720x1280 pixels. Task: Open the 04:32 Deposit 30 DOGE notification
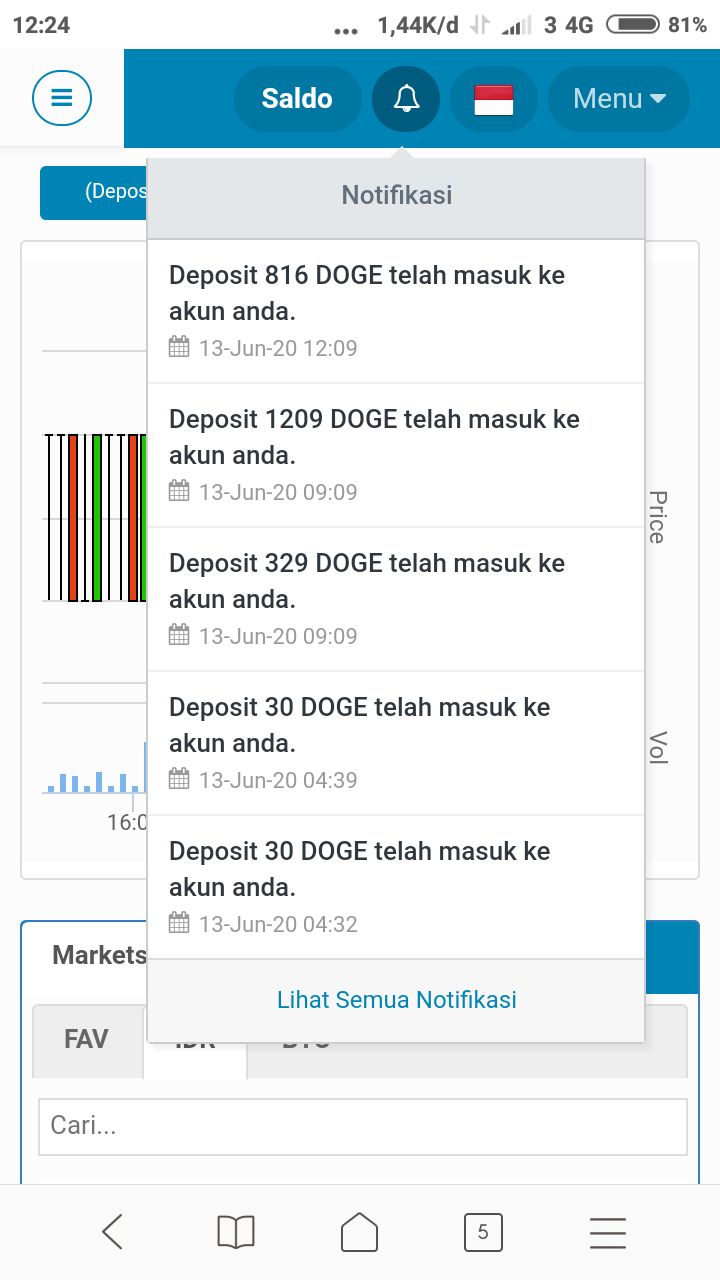395,886
